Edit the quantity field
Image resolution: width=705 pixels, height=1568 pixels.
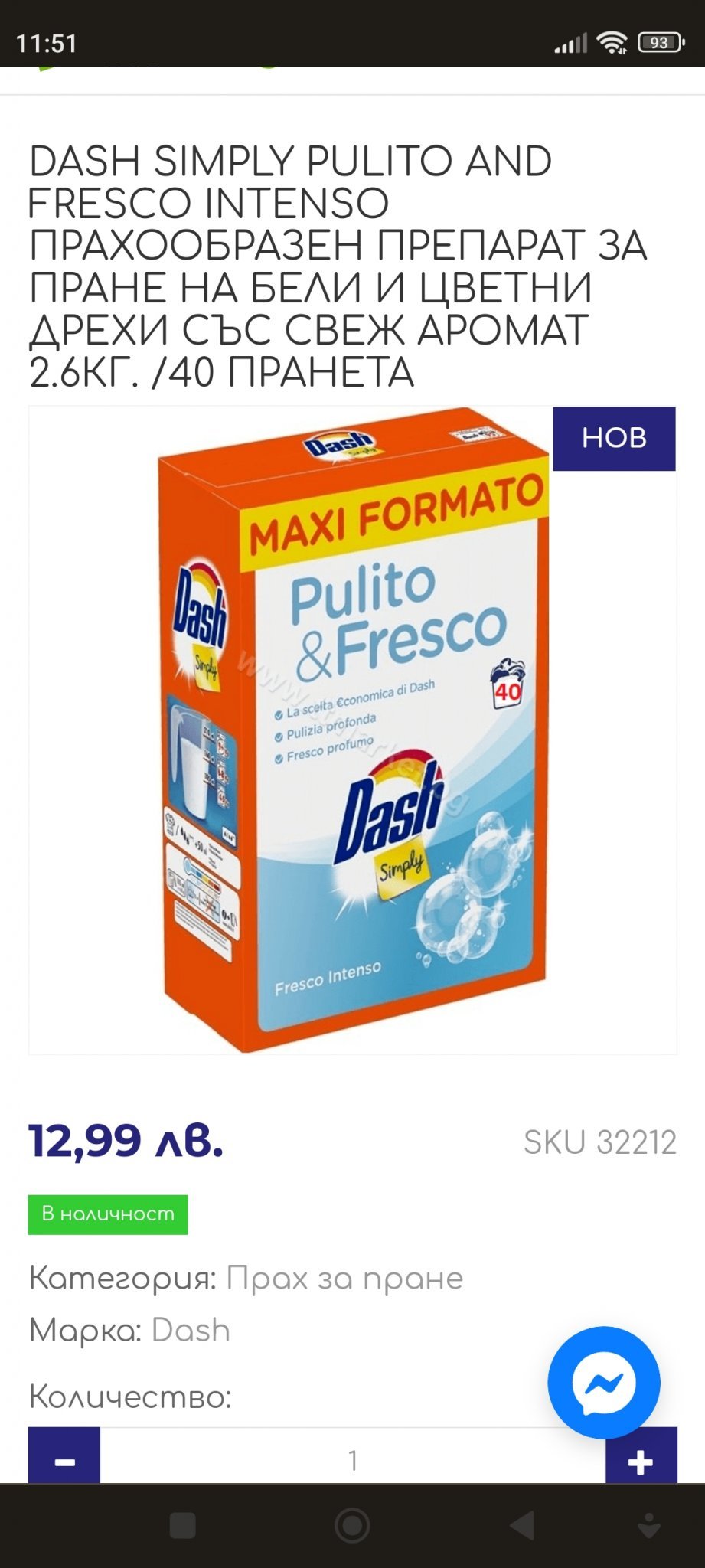tap(352, 1460)
